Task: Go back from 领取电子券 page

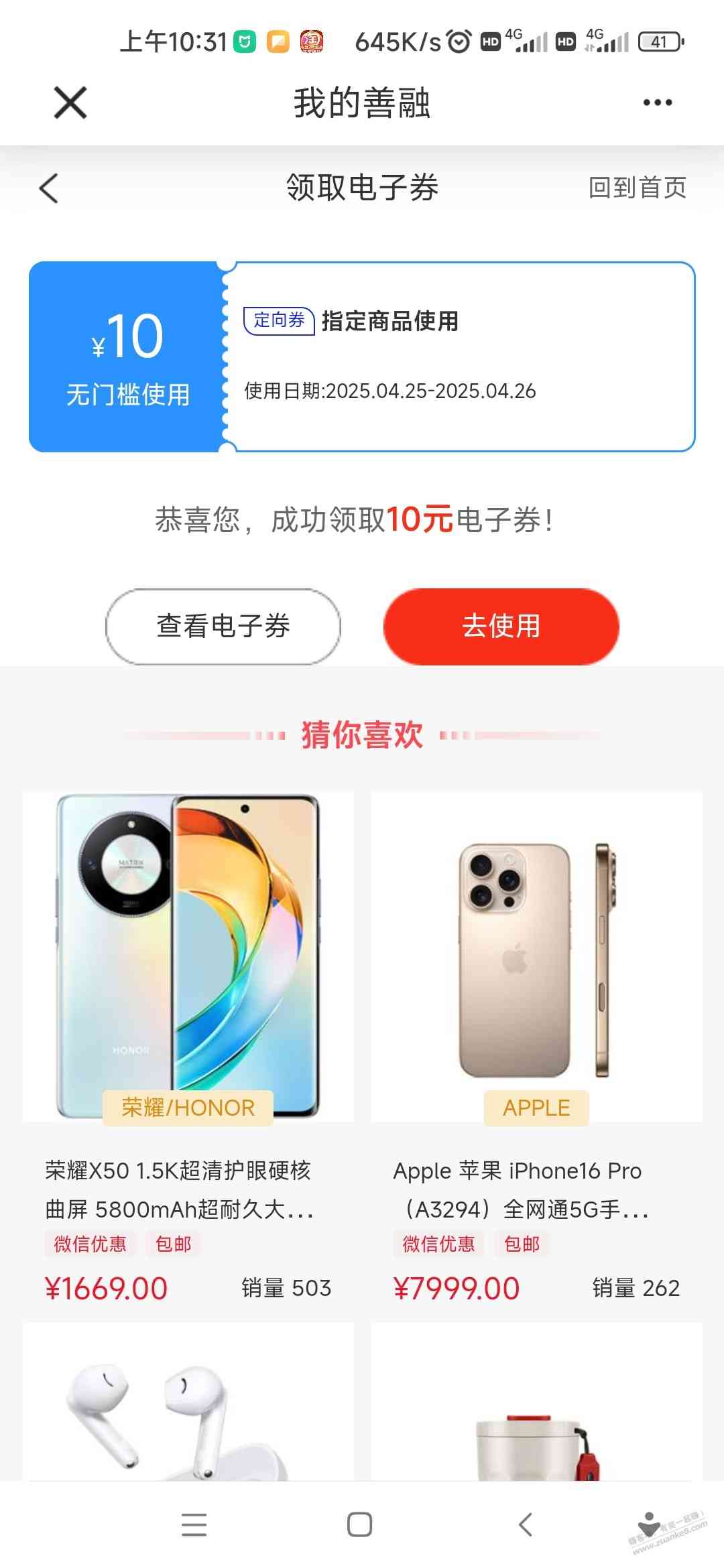Action: pos(49,188)
